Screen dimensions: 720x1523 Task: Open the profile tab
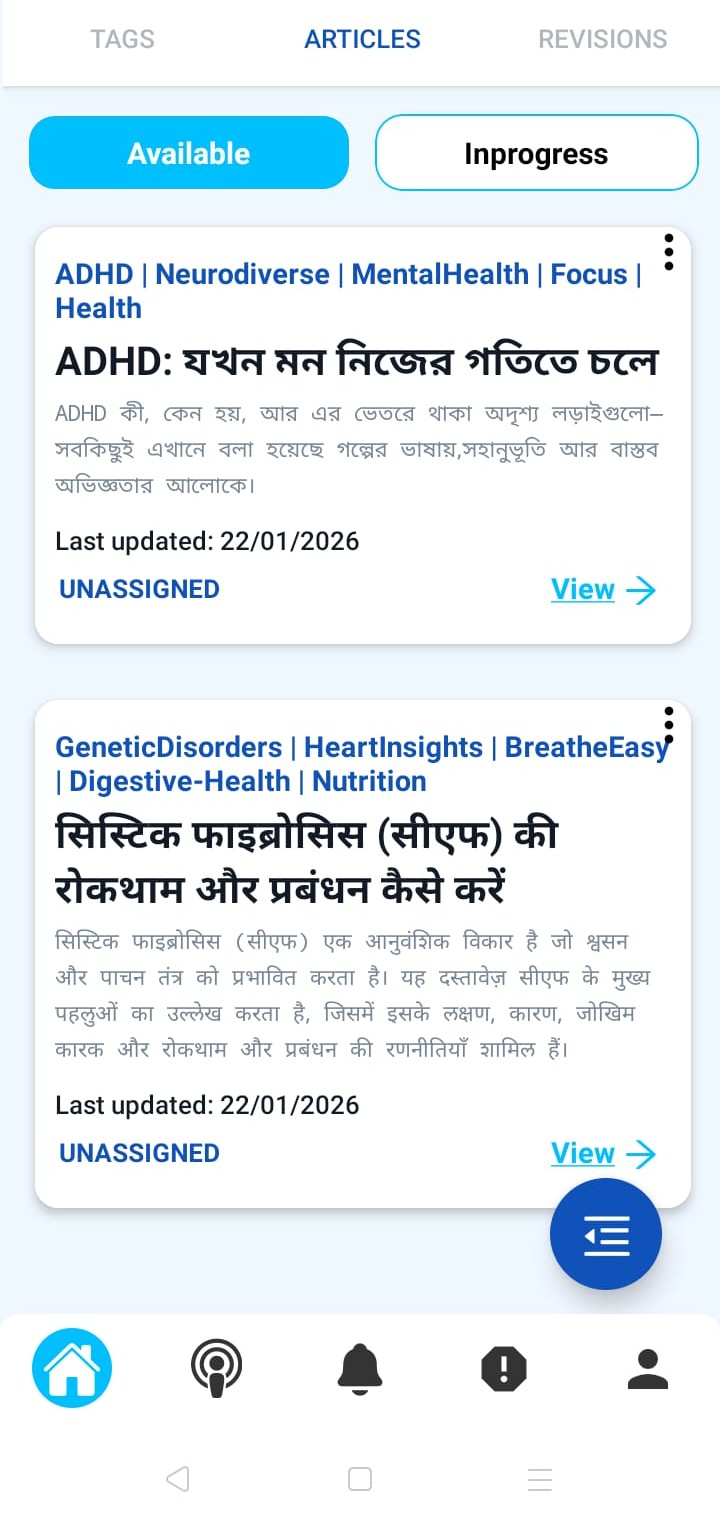[647, 1367]
